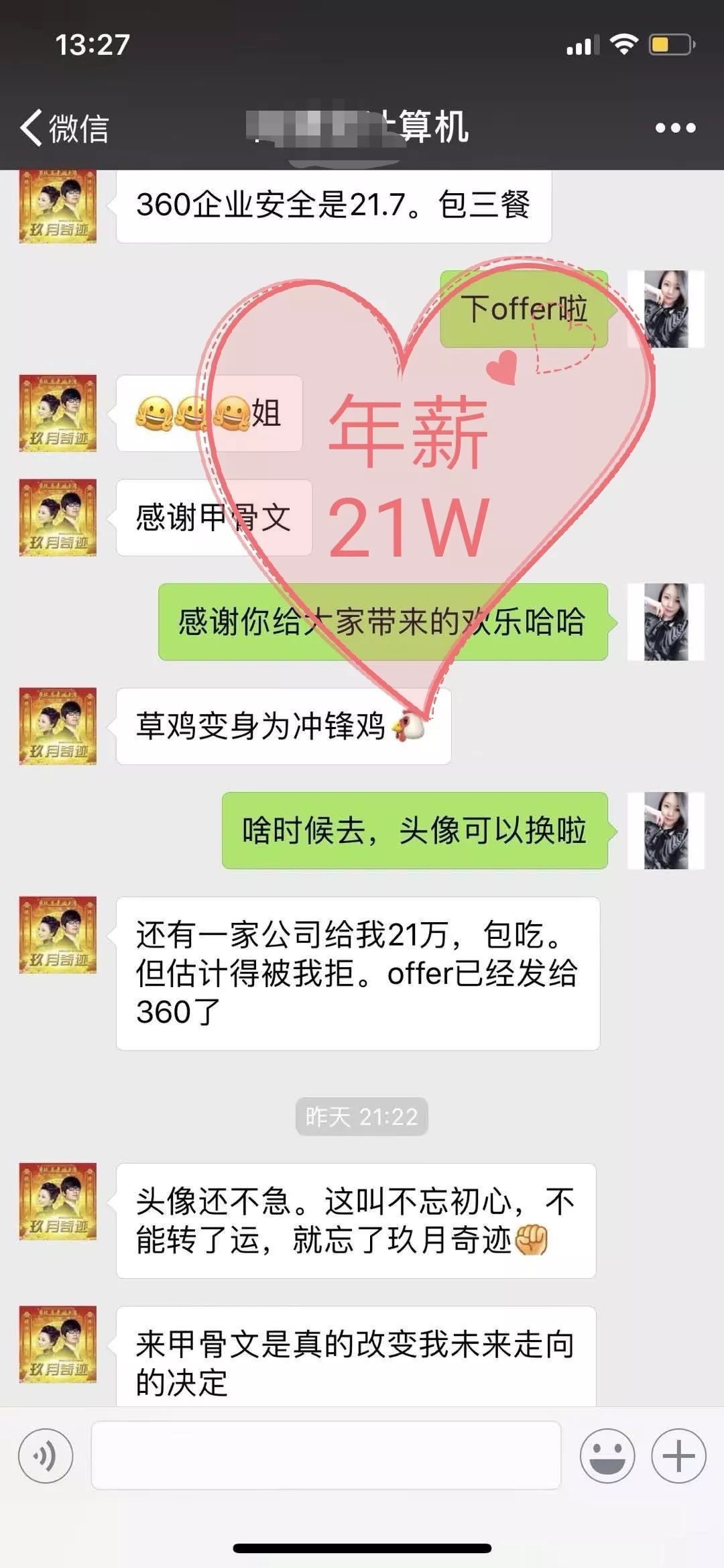The image size is (724, 1568).
Task: Open sender avatar beside 草鸡变身为冲锋鸡
Action: [x=58, y=726]
